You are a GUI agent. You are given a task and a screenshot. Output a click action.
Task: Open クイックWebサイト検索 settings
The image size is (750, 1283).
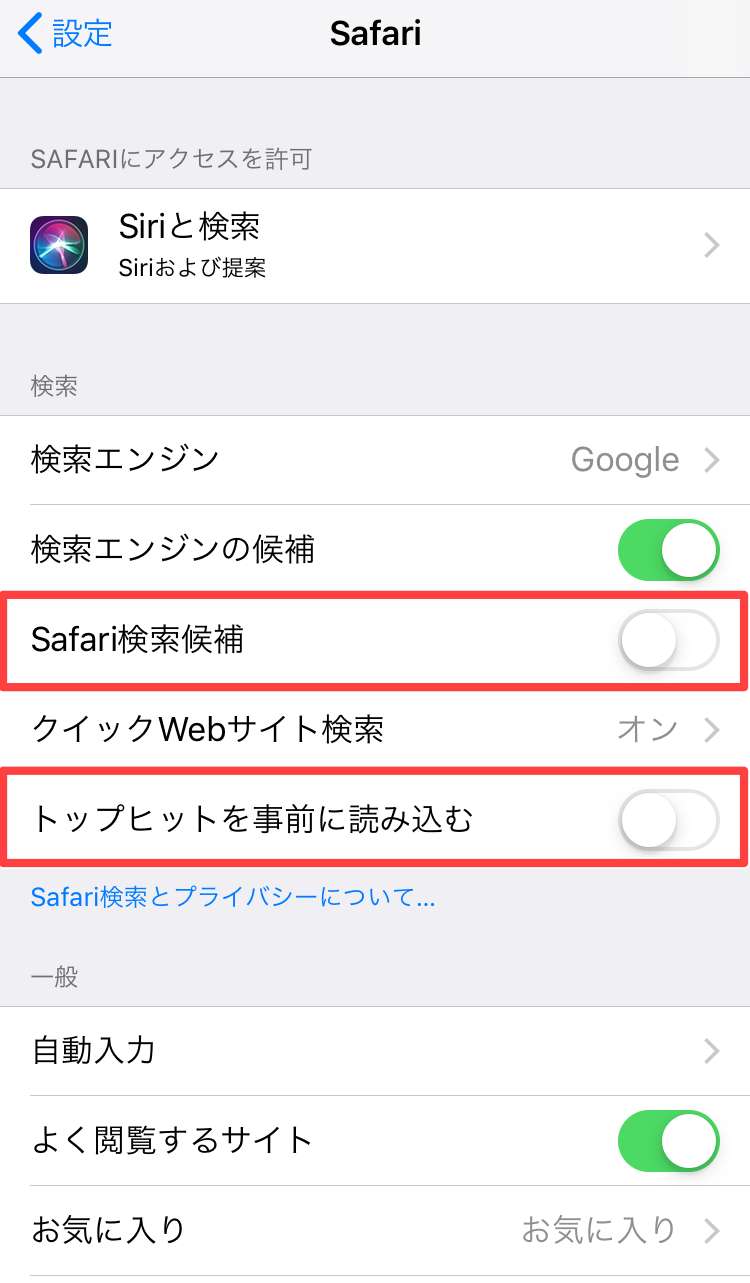point(375,730)
